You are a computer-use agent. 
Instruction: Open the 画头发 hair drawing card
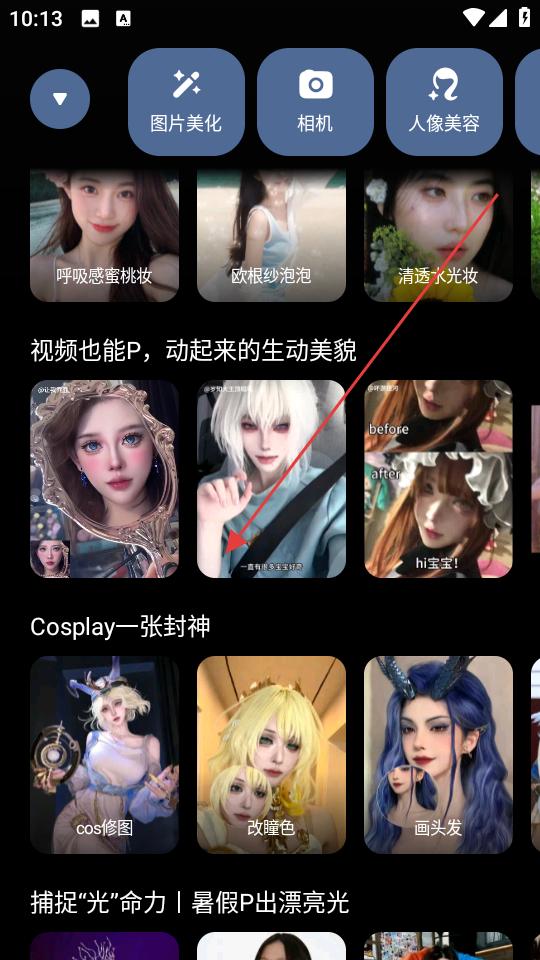tap(438, 755)
